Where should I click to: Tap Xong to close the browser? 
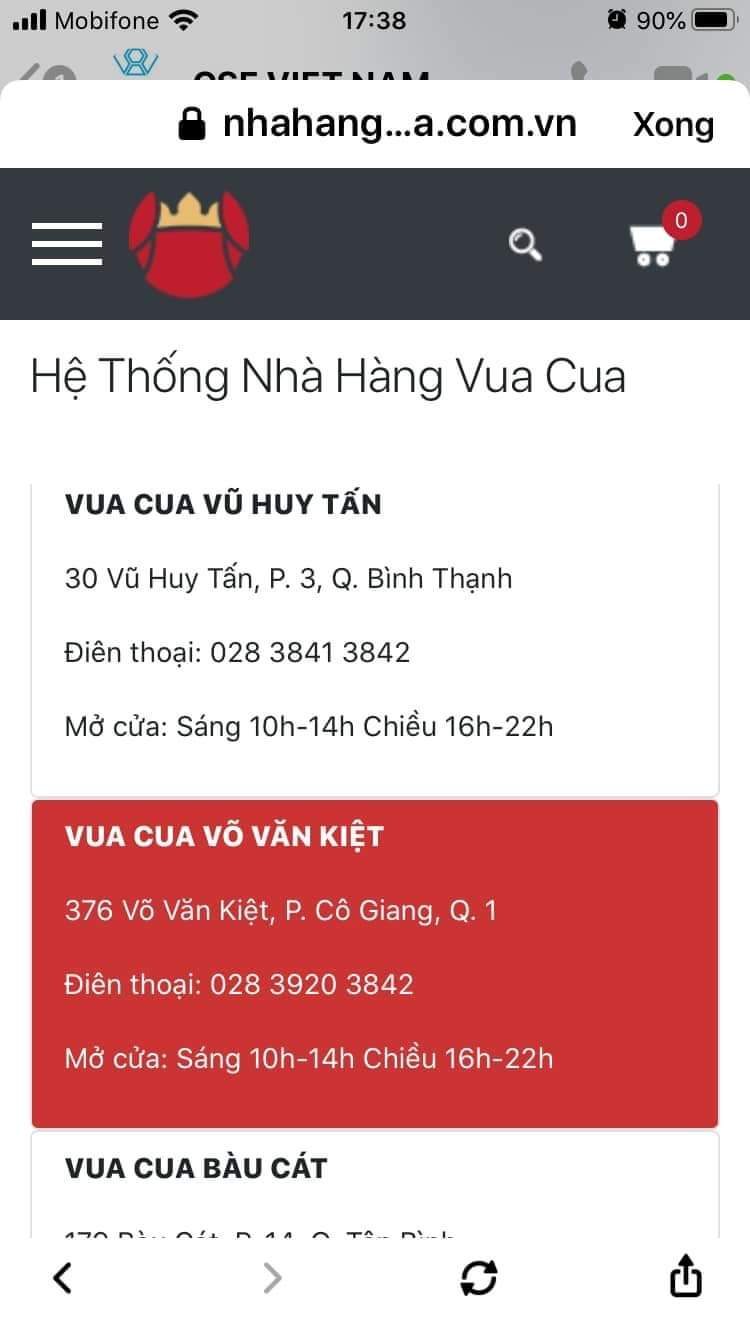[673, 124]
